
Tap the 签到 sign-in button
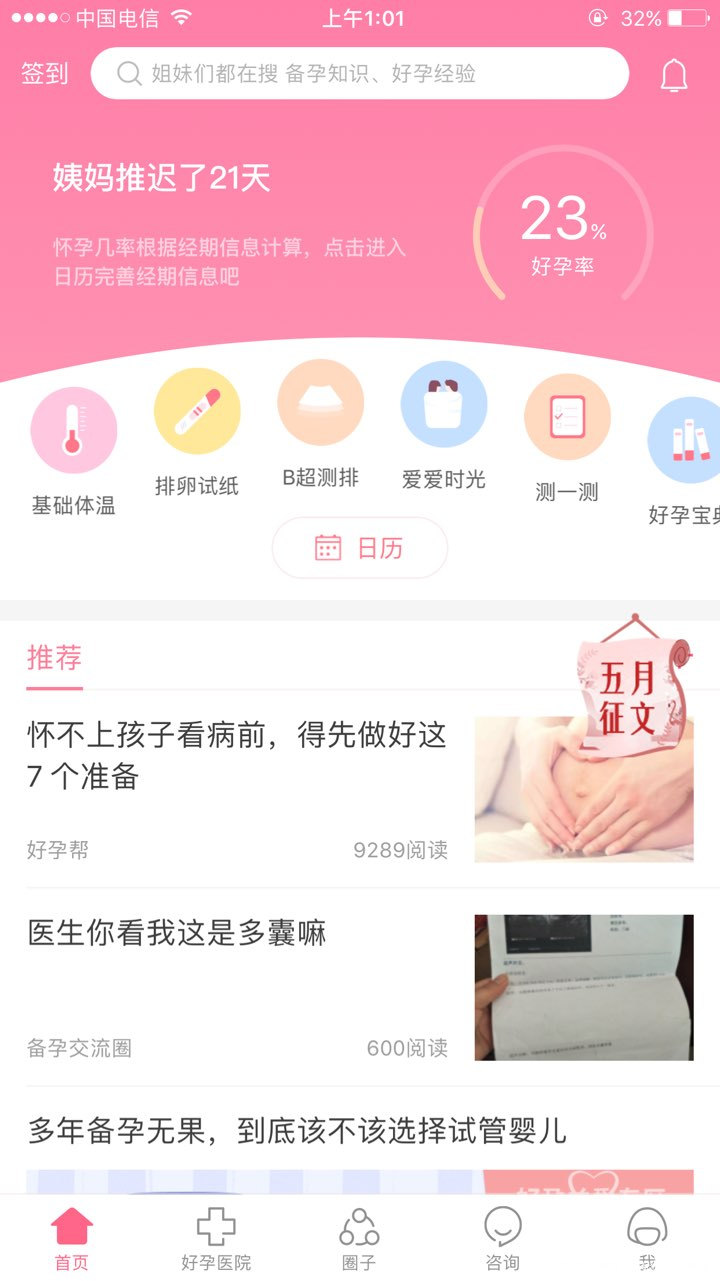point(41,73)
